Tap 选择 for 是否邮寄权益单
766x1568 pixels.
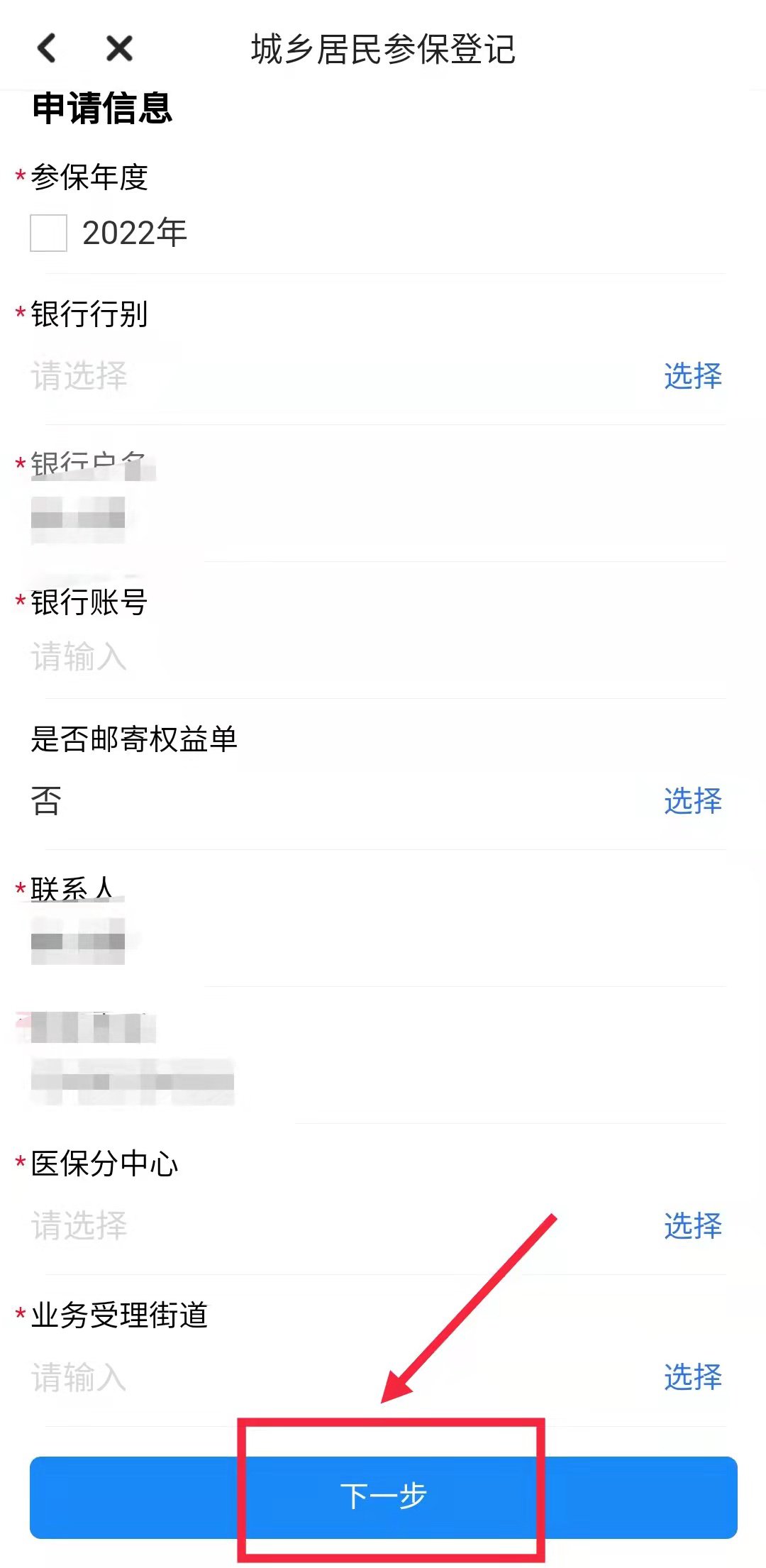692,801
